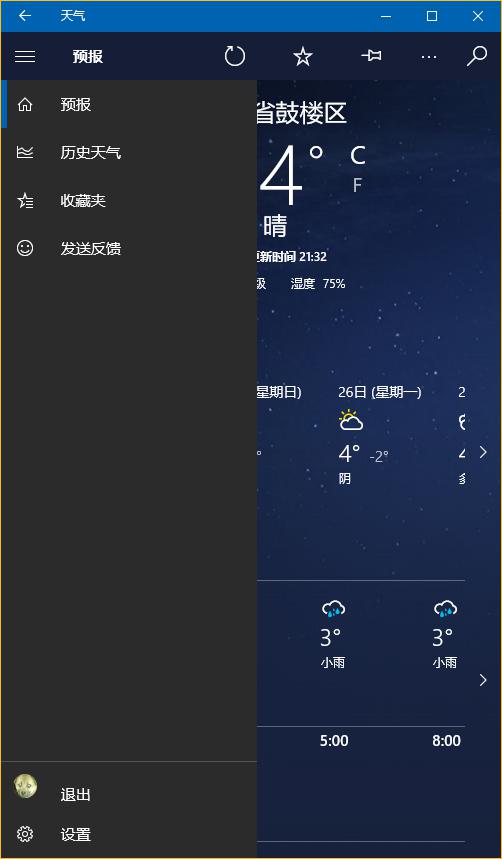
Task: Maximize the weather window
Action: tap(432, 16)
